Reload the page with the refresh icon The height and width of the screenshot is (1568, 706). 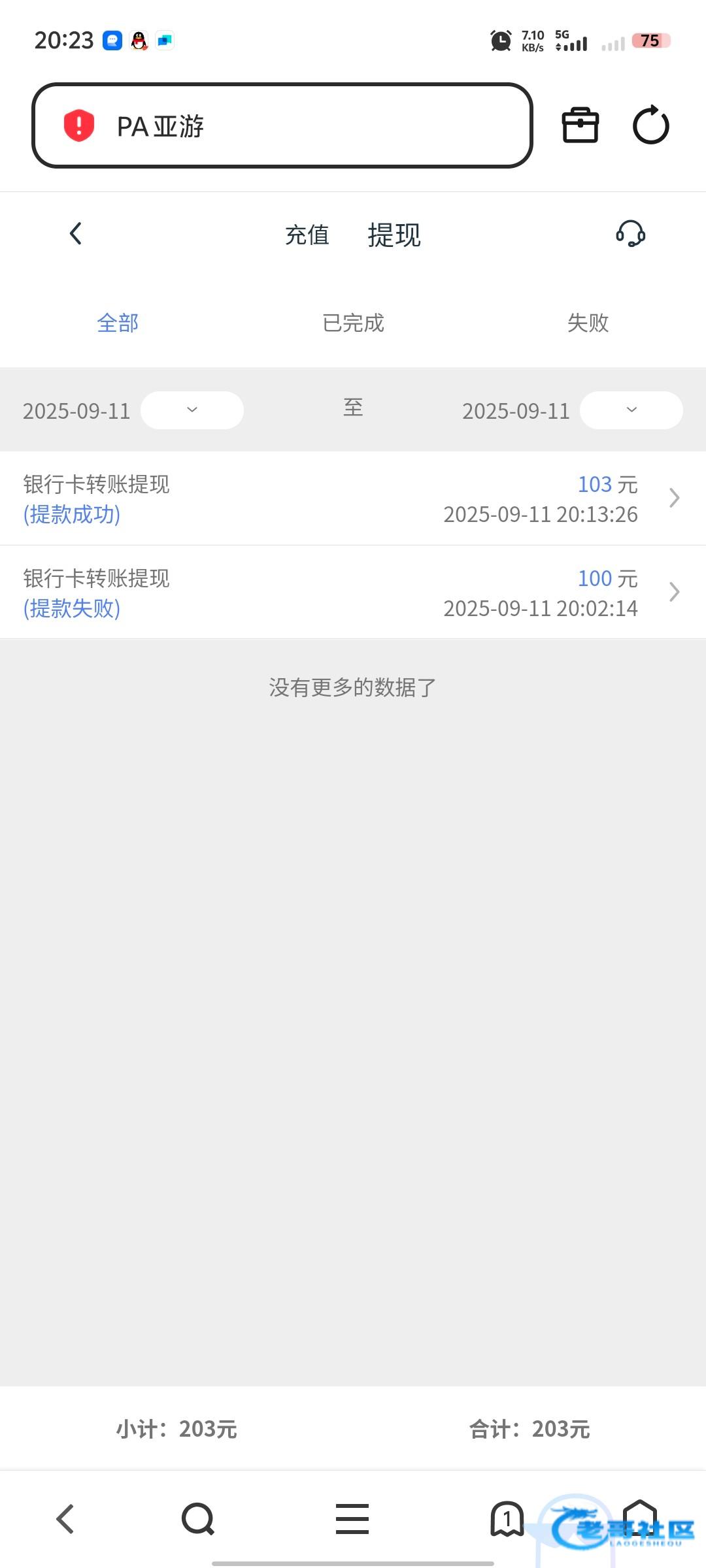click(x=650, y=125)
